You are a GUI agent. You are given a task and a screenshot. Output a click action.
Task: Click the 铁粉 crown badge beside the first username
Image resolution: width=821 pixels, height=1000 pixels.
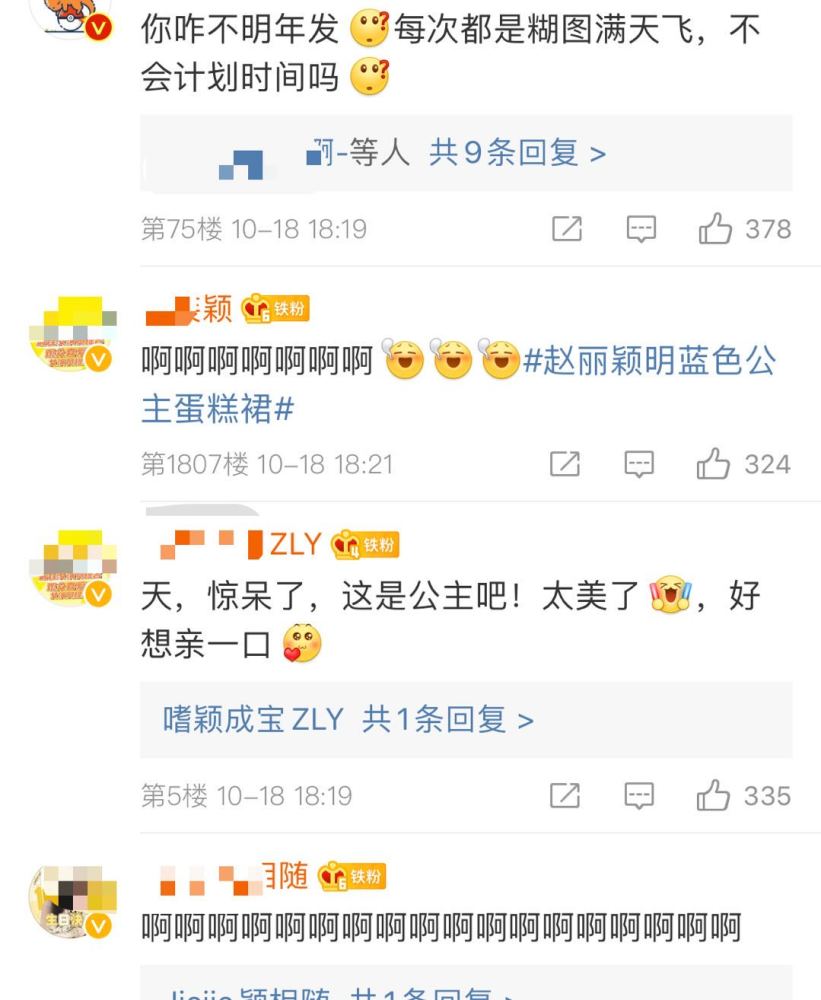point(277,308)
